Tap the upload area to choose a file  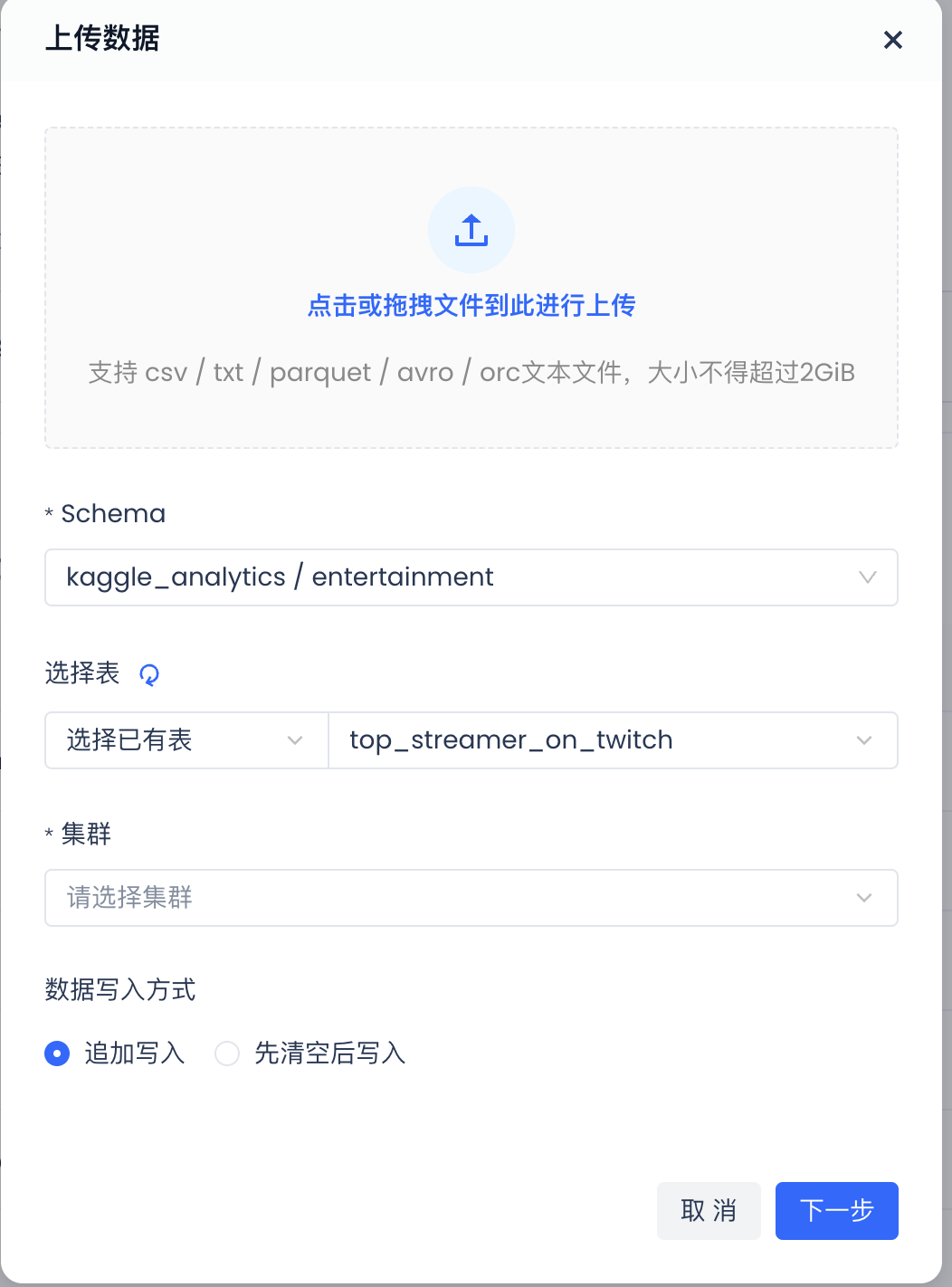(471, 288)
